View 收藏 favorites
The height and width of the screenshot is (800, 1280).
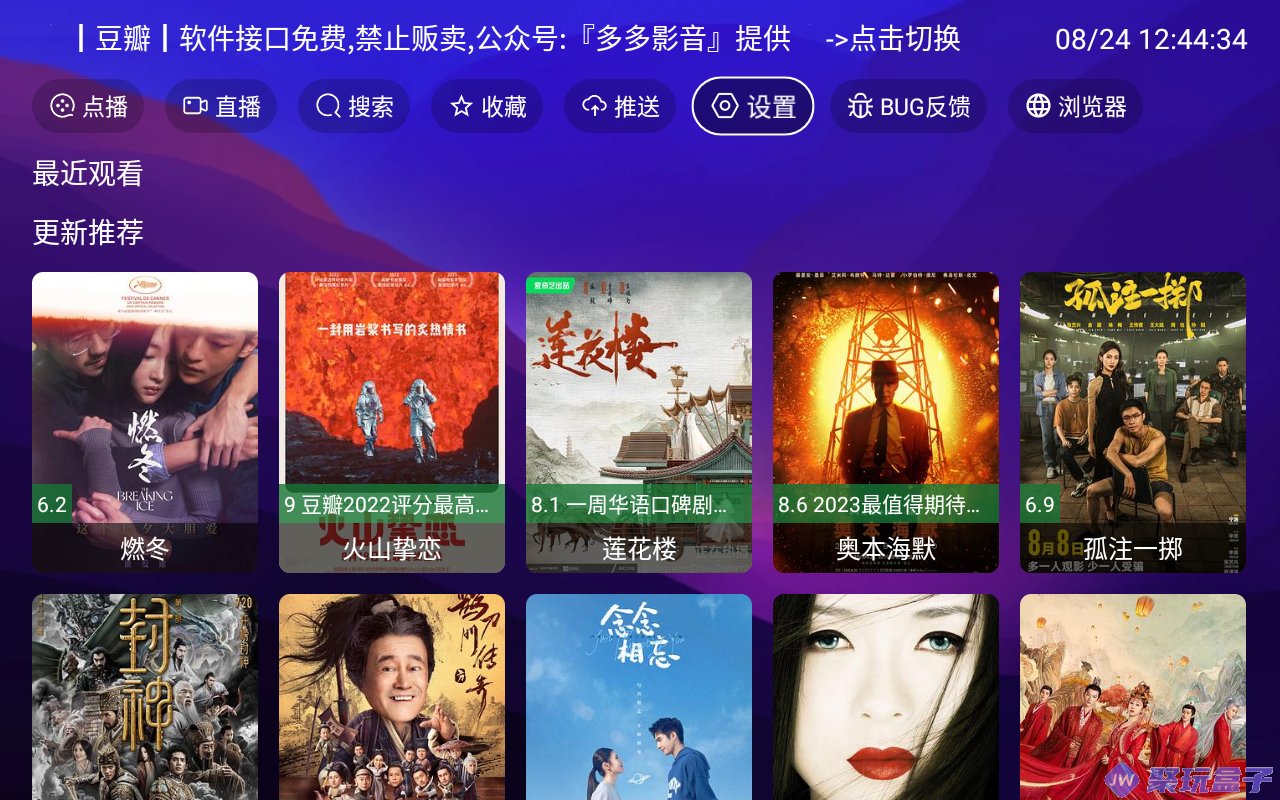pos(487,106)
